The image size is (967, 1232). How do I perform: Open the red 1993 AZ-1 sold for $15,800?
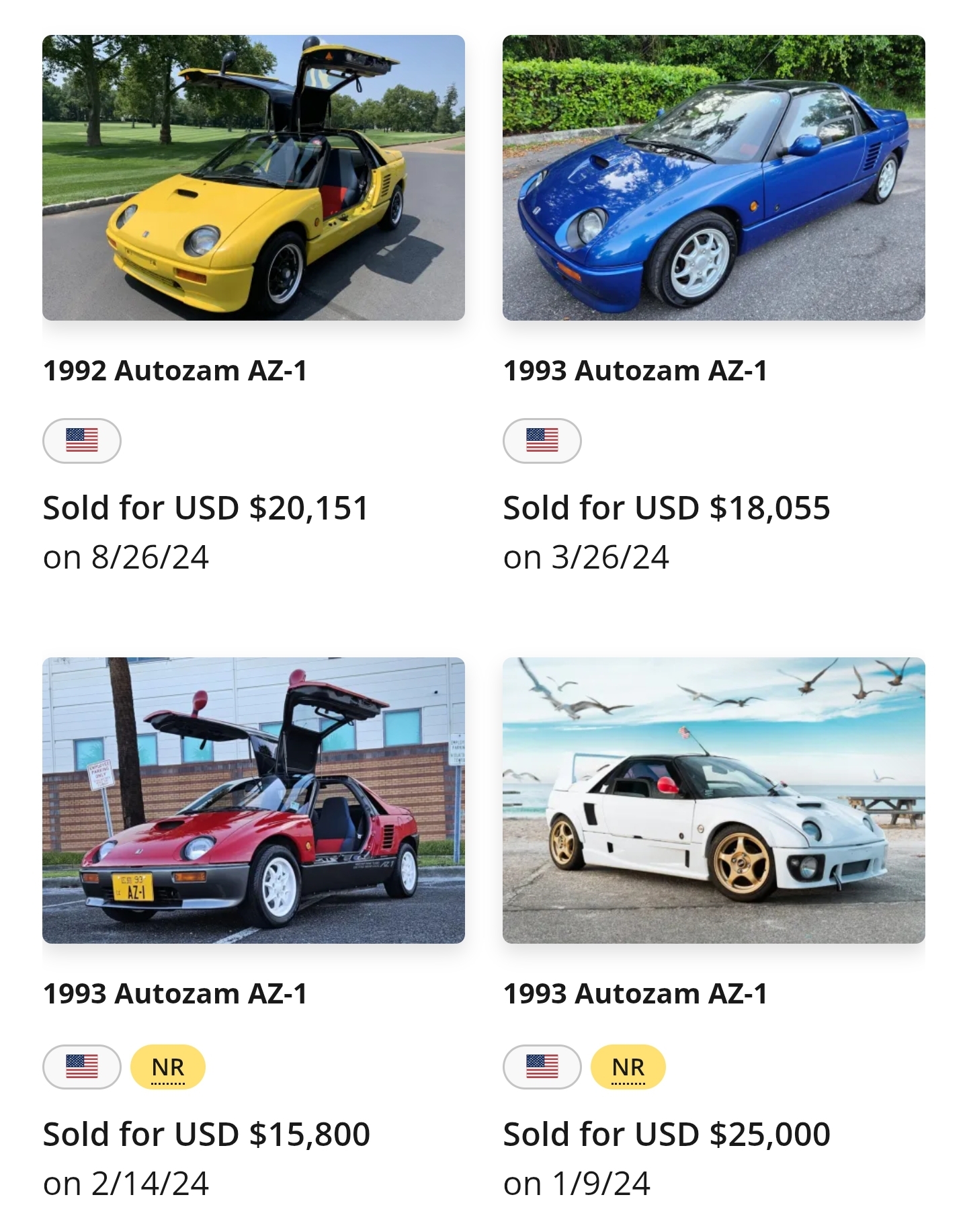tap(253, 800)
